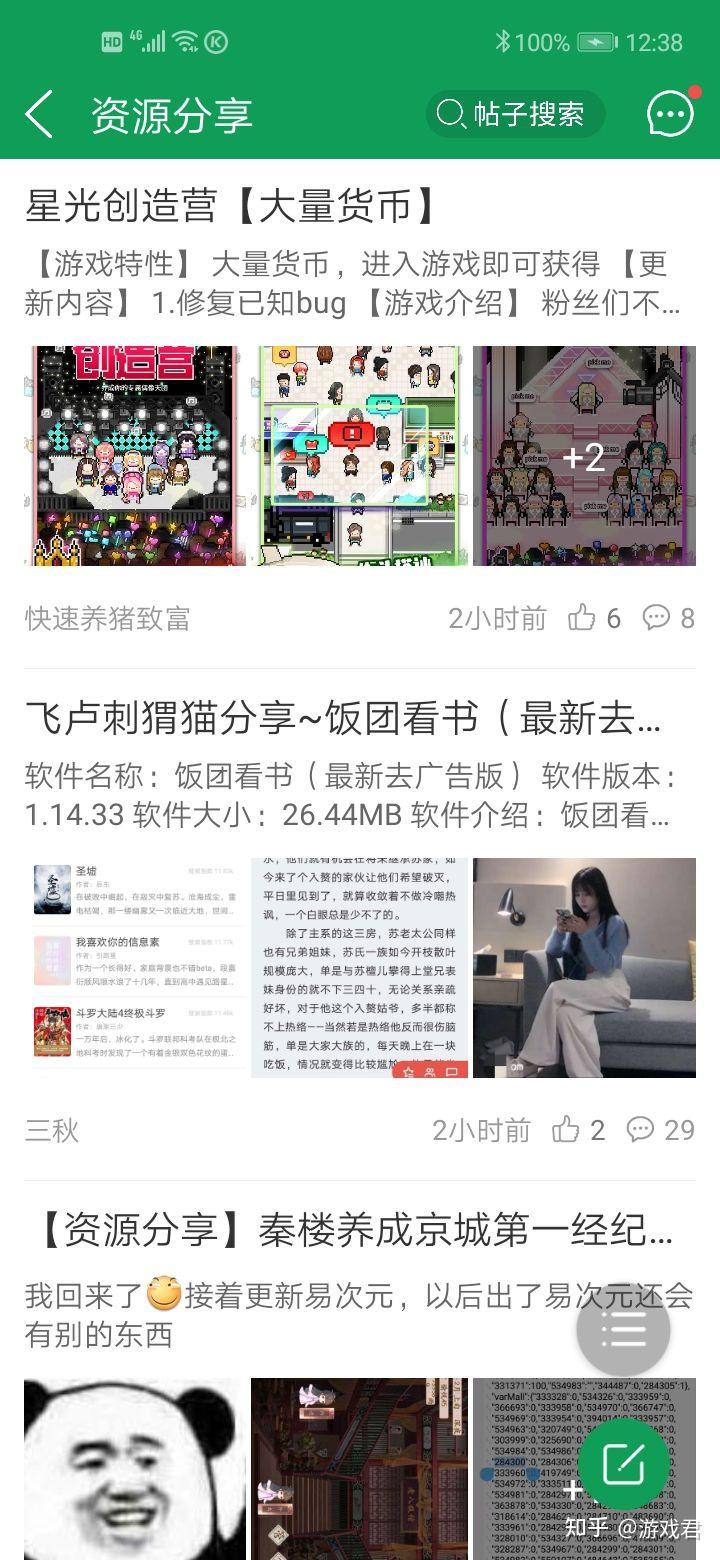
Task: Open the post 星光创造营【大量货币】
Action: (232, 207)
